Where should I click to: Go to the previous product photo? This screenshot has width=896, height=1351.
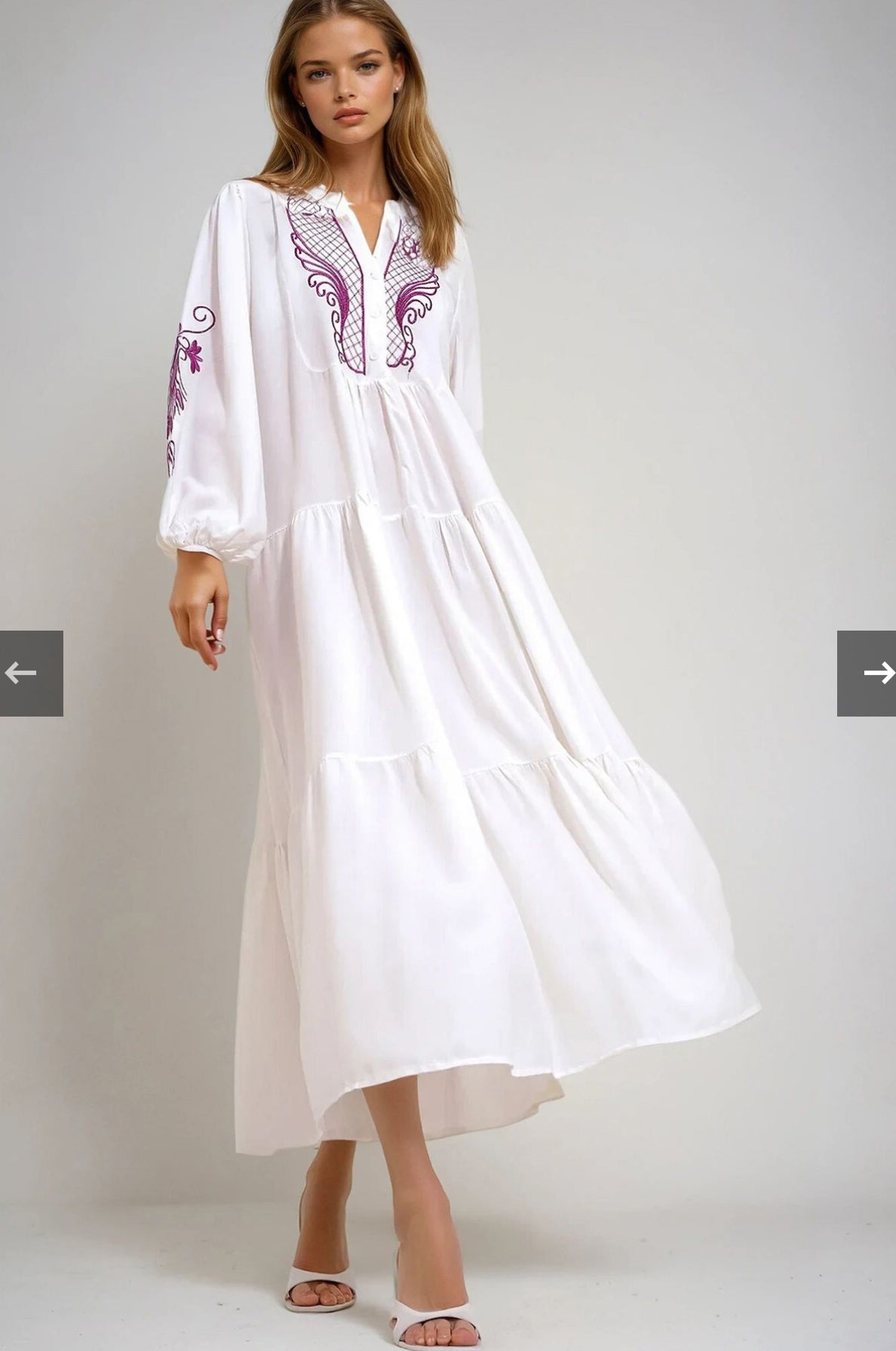[x=30, y=673]
